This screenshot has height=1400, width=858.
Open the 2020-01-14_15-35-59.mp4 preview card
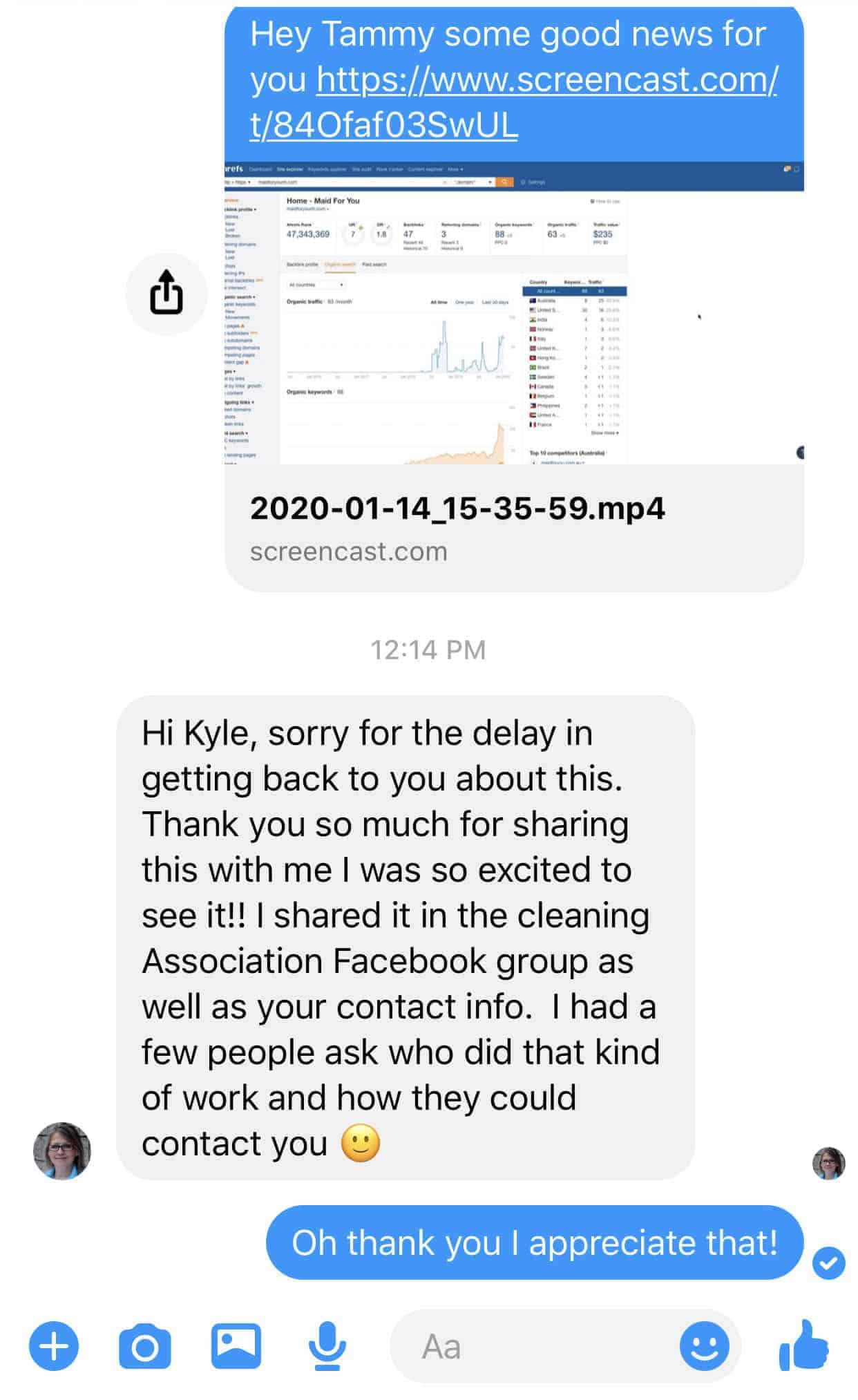pos(514,377)
